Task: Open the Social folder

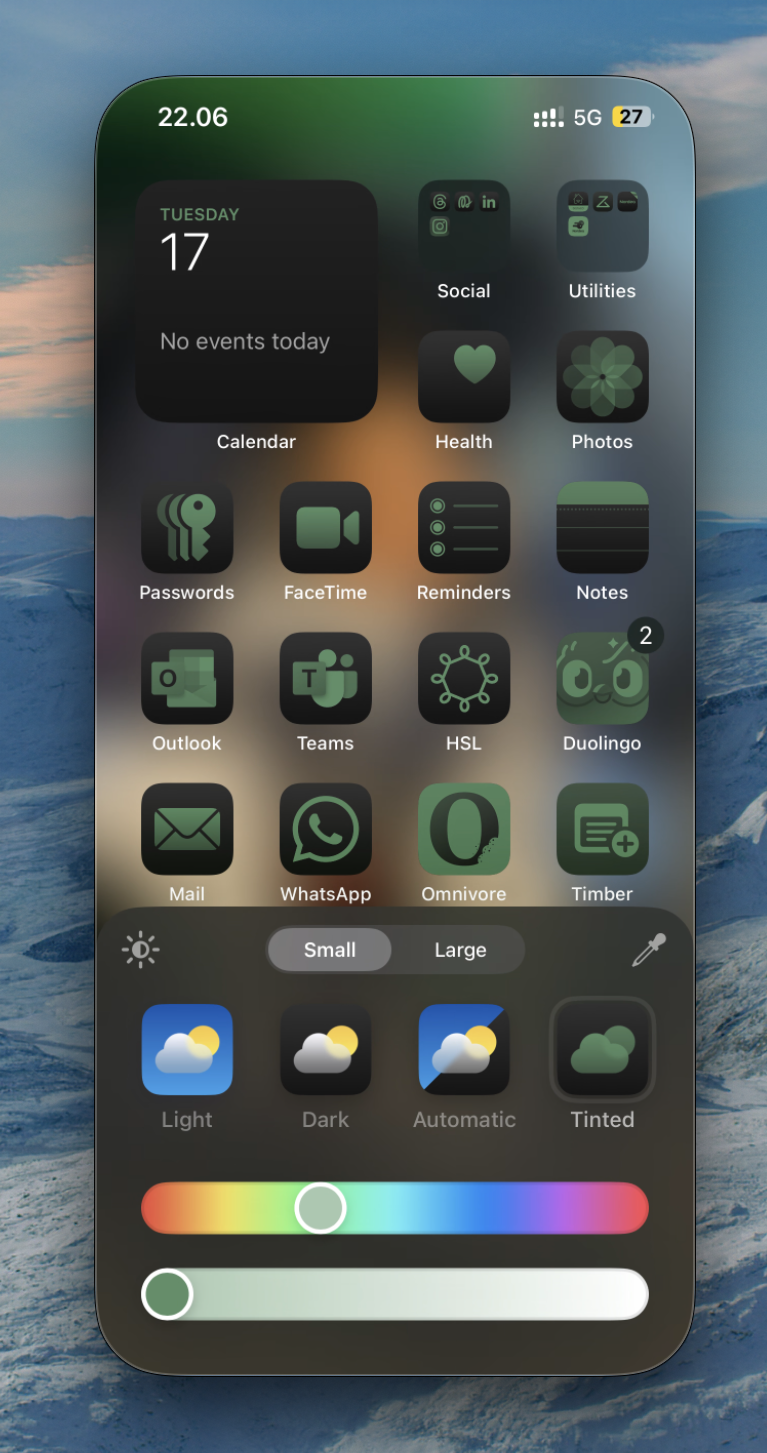Action: [x=464, y=227]
